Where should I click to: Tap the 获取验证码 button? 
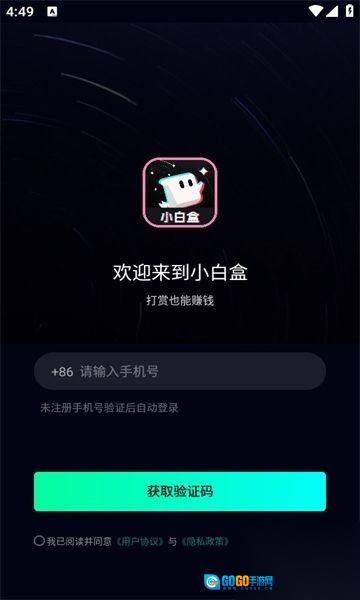[180, 491]
